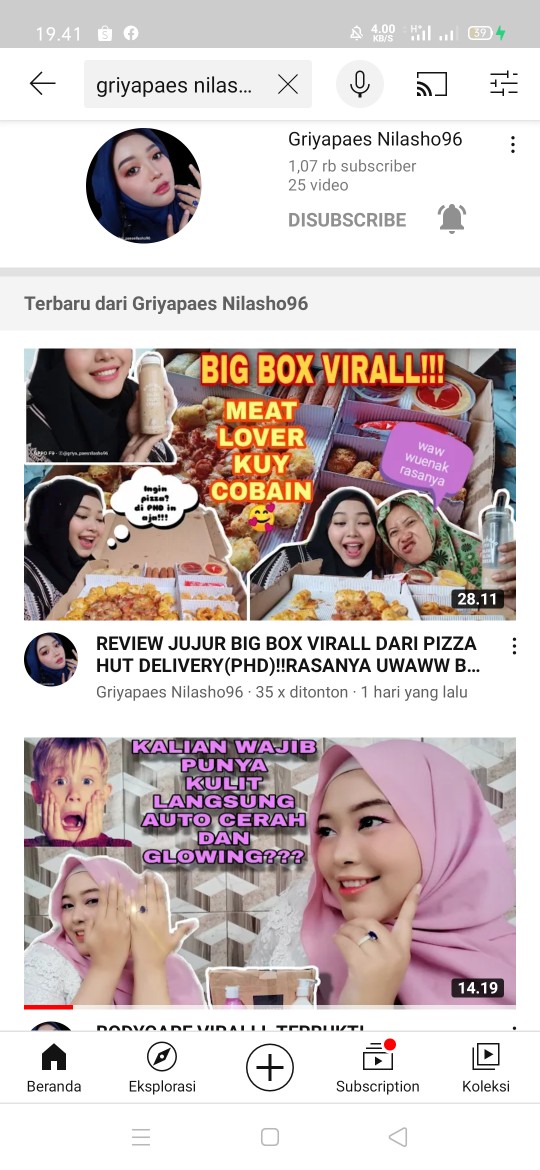This screenshot has width=540, height=1170.
Task: Change the notification bell setting
Action: (451, 219)
